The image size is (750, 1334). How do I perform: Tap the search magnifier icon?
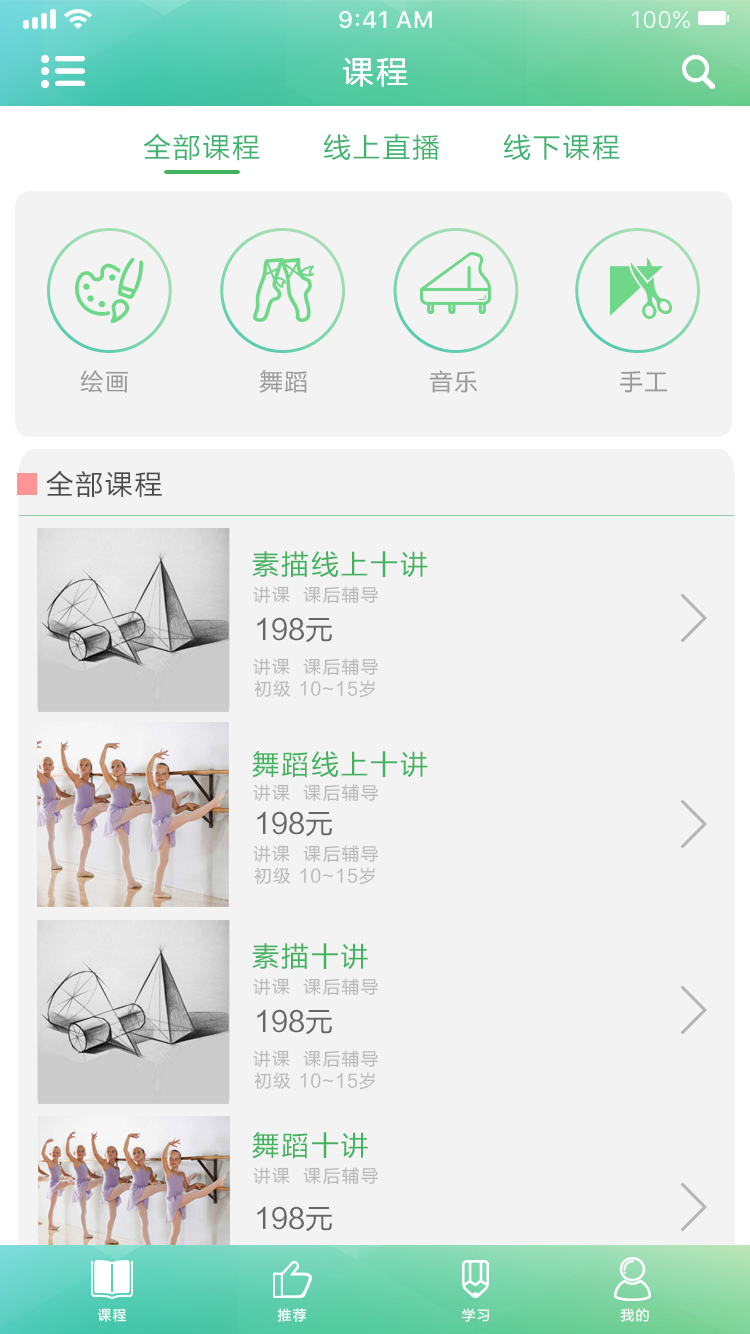(697, 72)
